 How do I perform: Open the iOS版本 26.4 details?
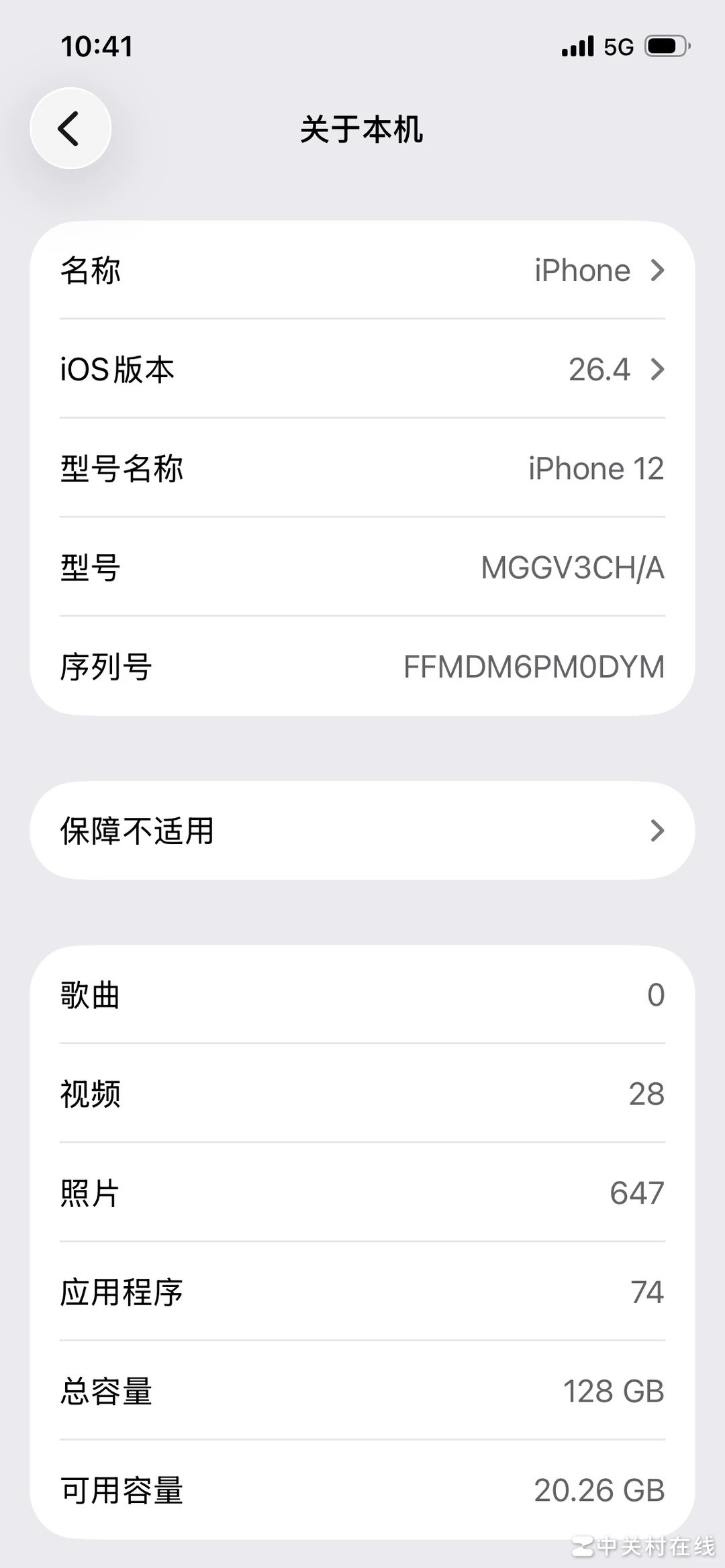point(362,369)
